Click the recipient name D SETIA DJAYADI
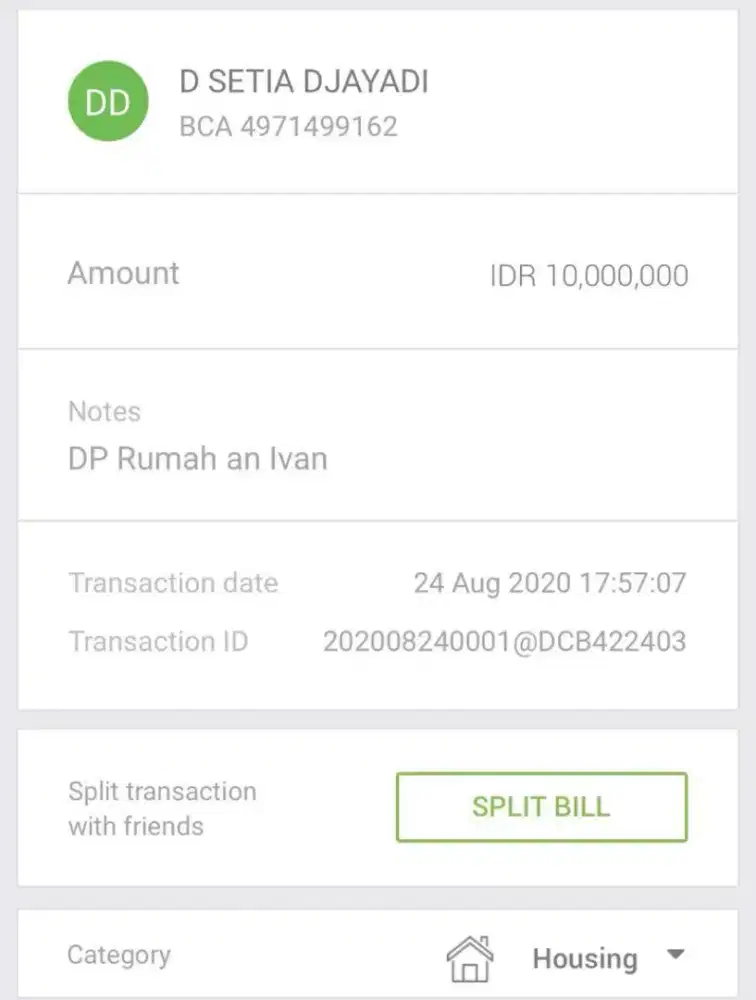Viewport: 756px width, 1000px height. pyautogui.click(x=303, y=84)
